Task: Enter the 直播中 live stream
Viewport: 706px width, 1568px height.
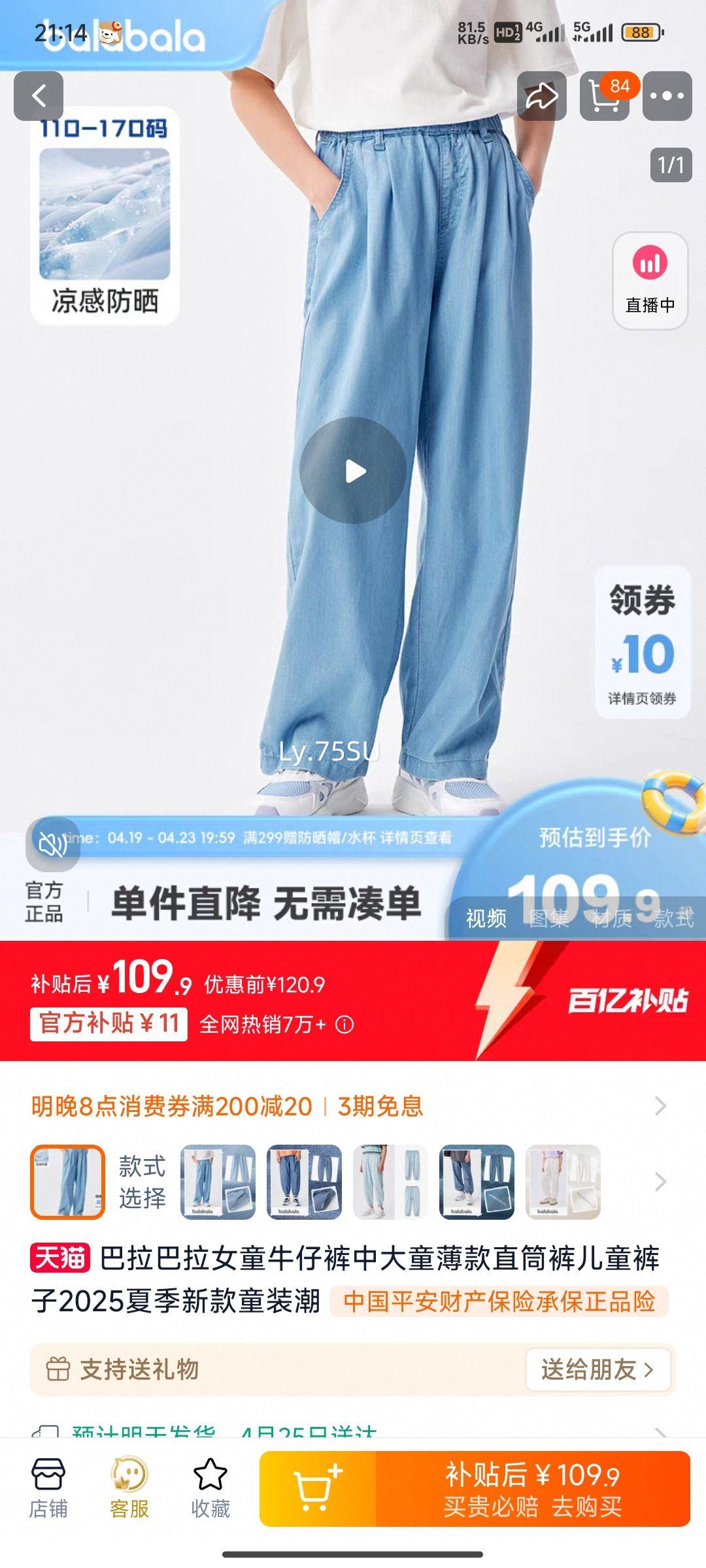Action: (x=650, y=278)
